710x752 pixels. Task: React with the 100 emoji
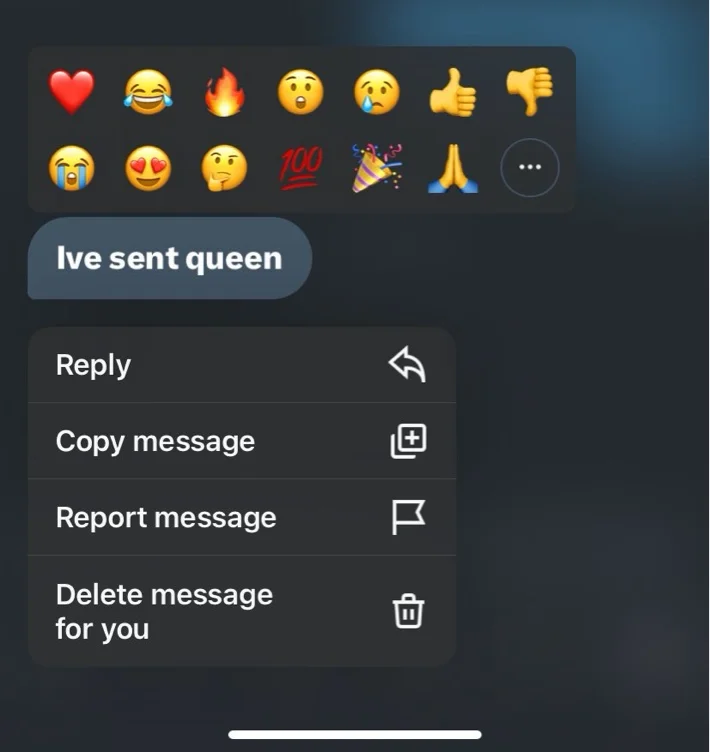[300, 168]
